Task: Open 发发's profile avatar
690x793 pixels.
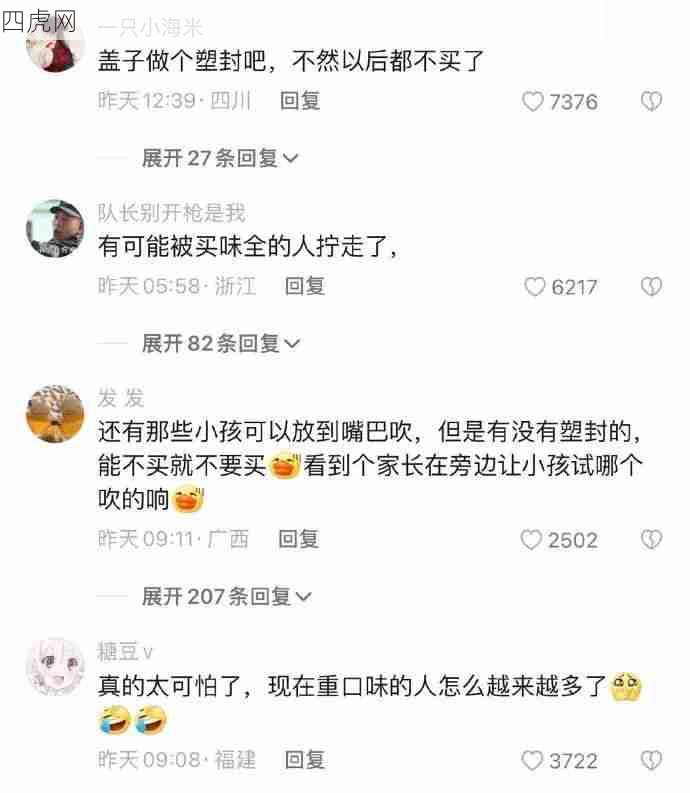Action: pyautogui.click(x=54, y=414)
